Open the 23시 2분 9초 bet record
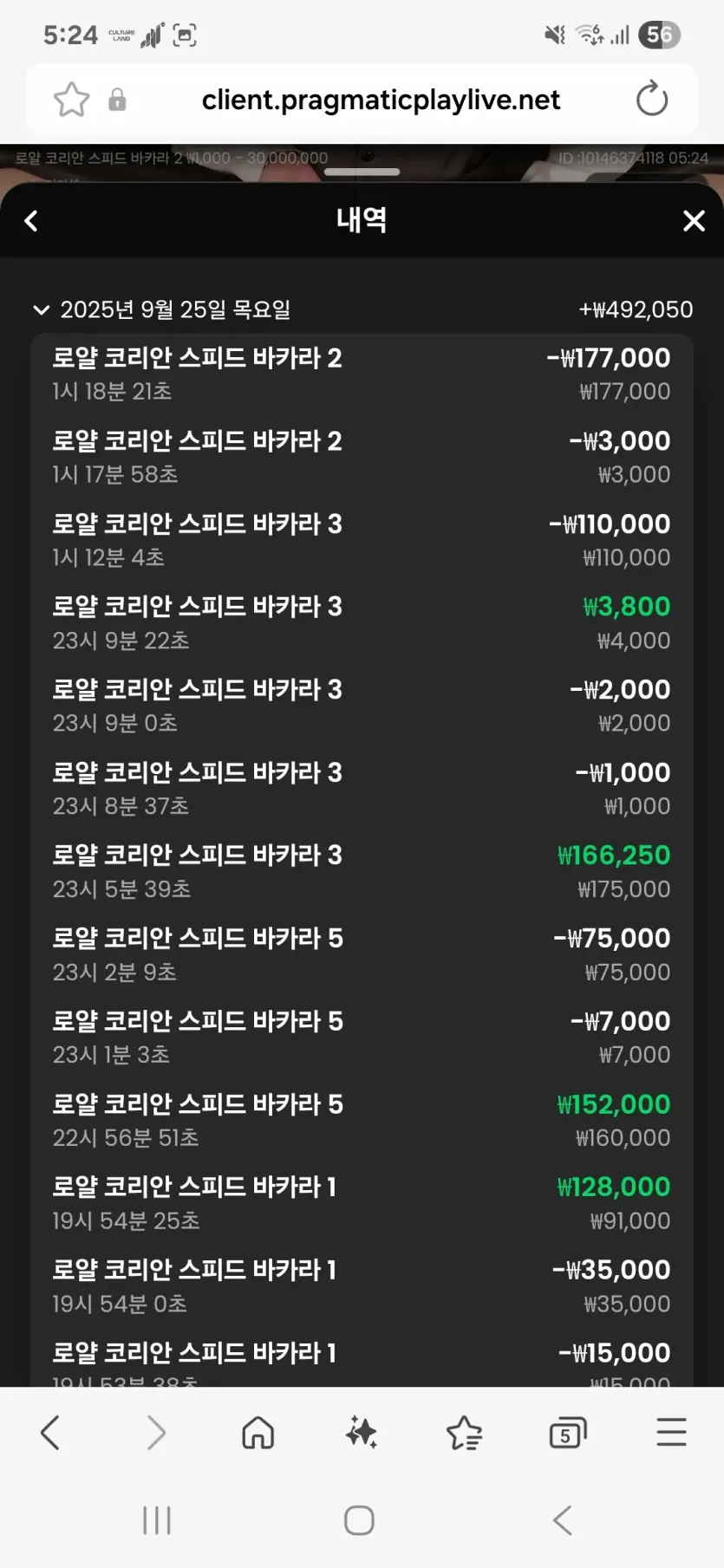The image size is (724, 1568). 362,954
